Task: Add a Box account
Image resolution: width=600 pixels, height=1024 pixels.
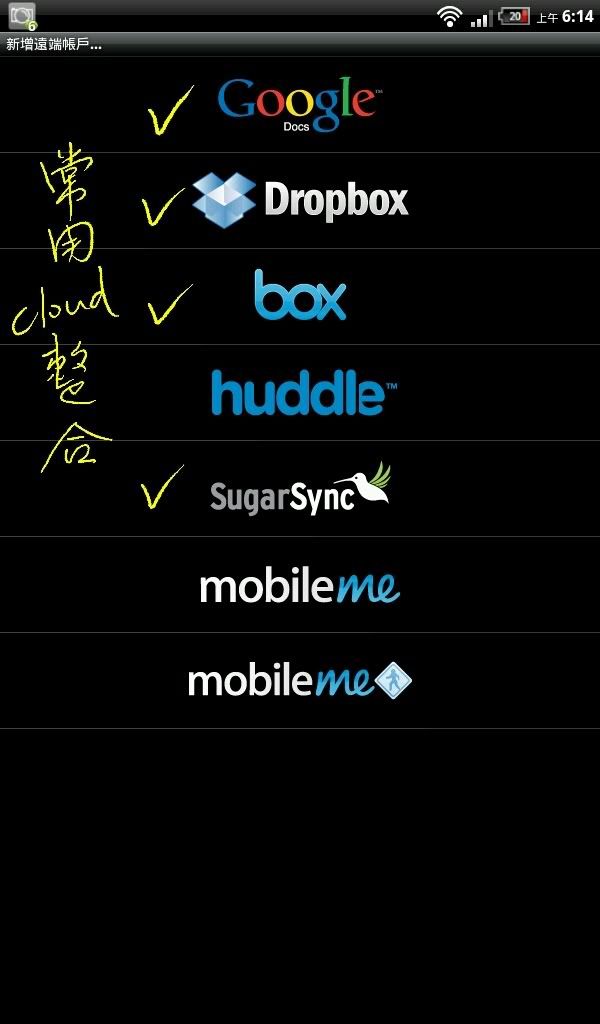Action: pos(300,296)
